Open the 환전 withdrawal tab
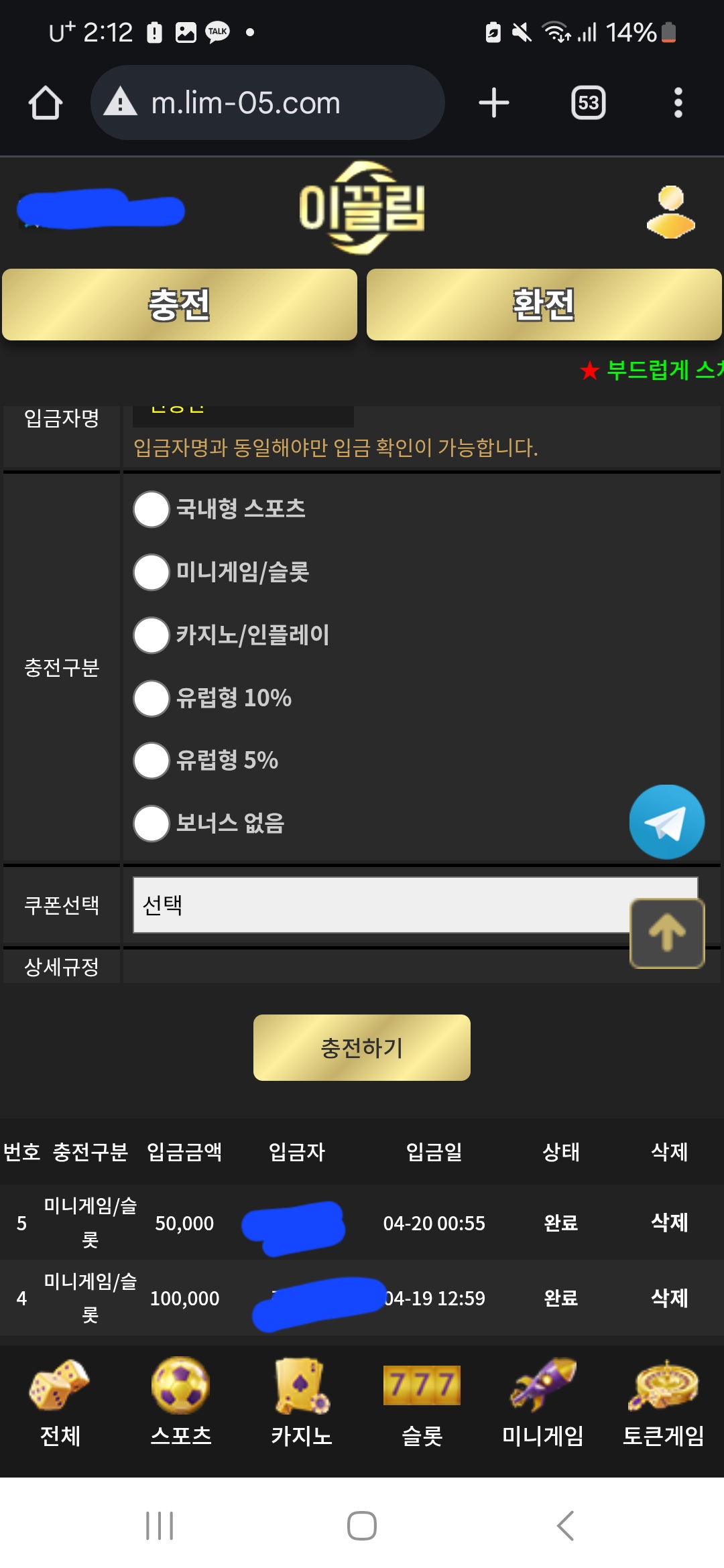The height and width of the screenshot is (1568, 724). (x=544, y=305)
